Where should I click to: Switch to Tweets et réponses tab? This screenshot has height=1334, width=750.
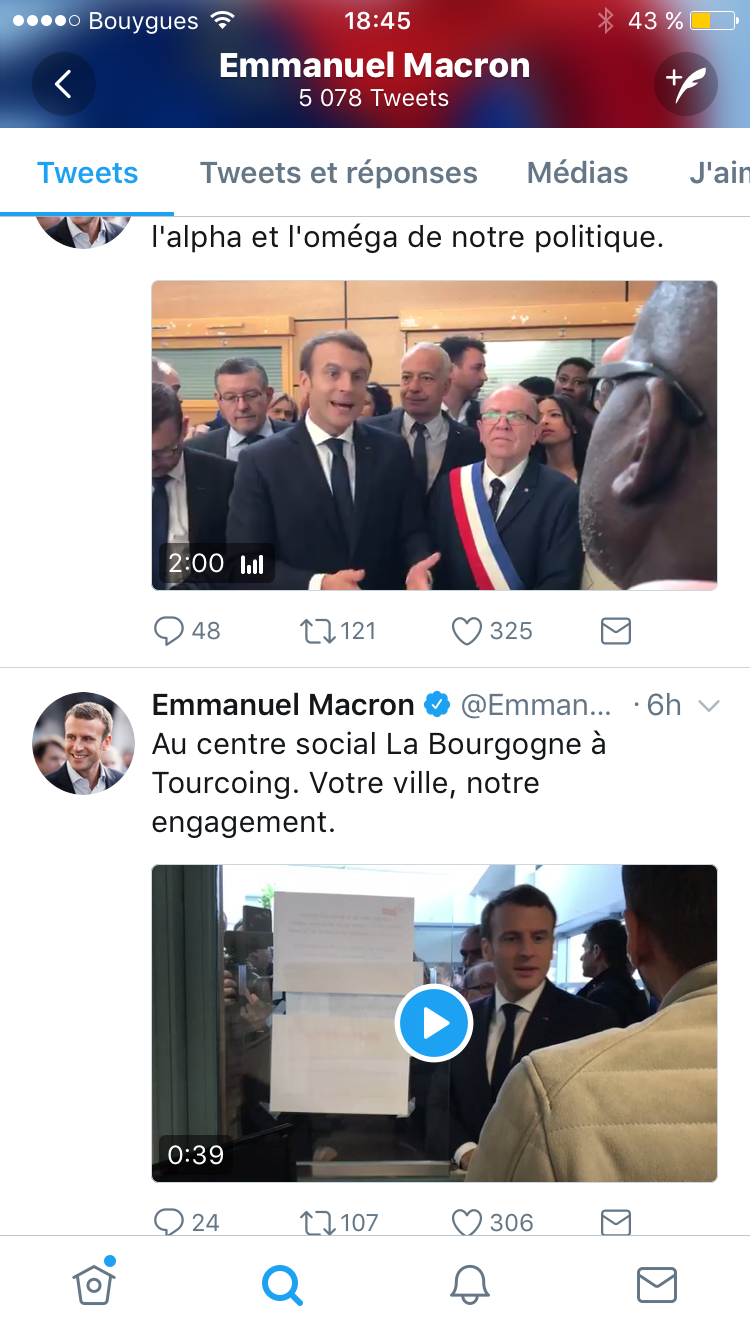click(338, 173)
